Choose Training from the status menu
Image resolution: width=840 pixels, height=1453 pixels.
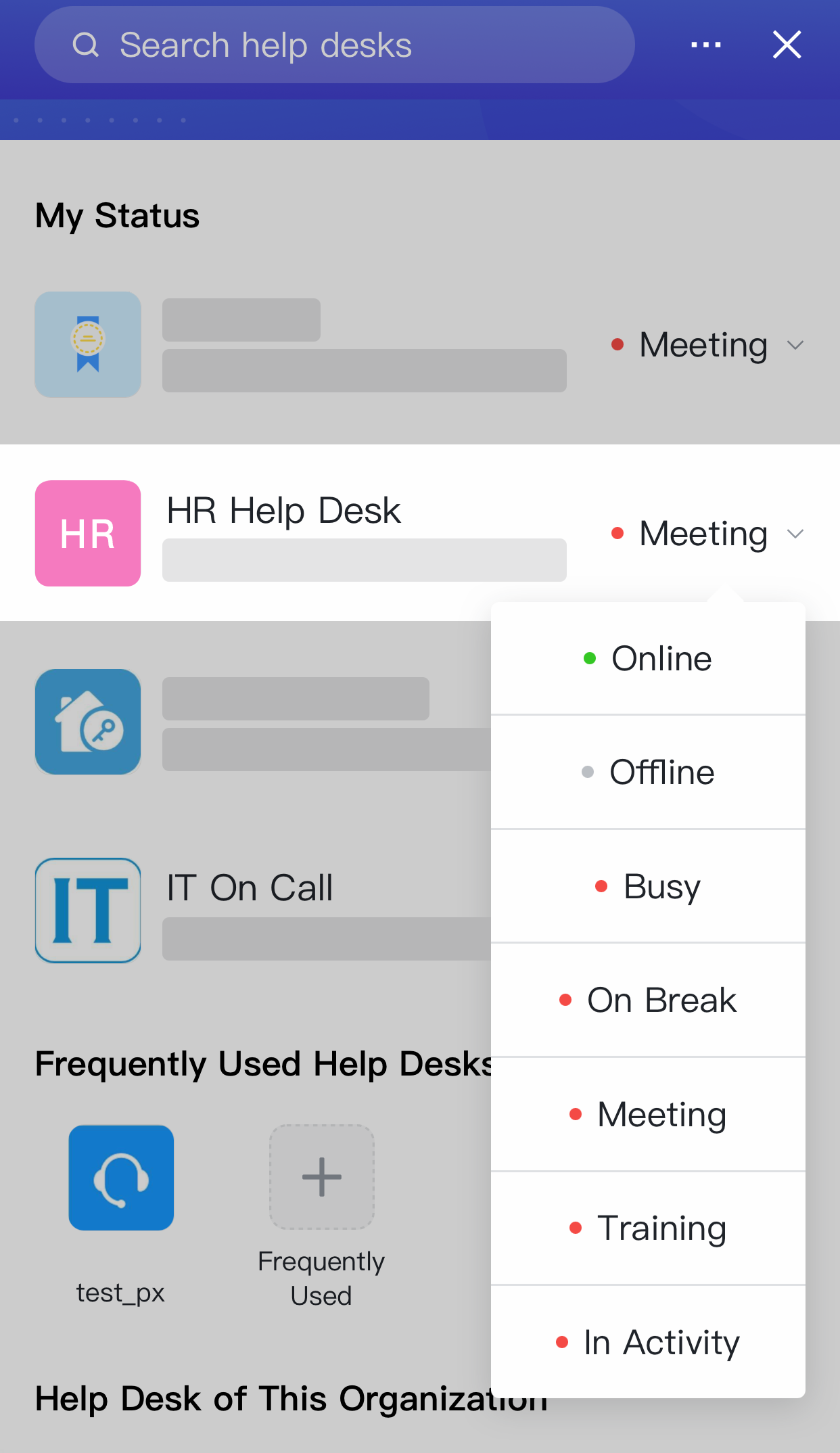click(x=647, y=1228)
